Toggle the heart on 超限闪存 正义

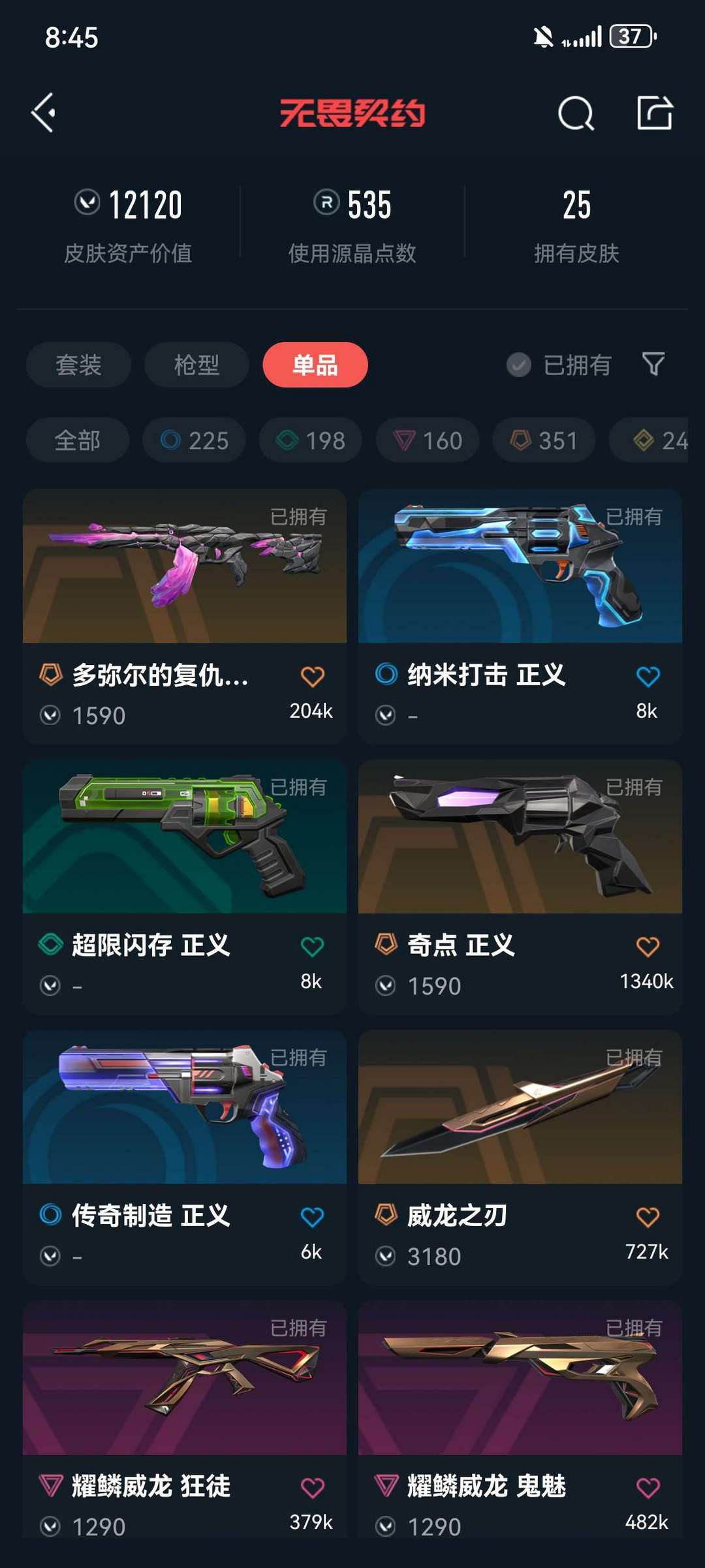point(312,947)
